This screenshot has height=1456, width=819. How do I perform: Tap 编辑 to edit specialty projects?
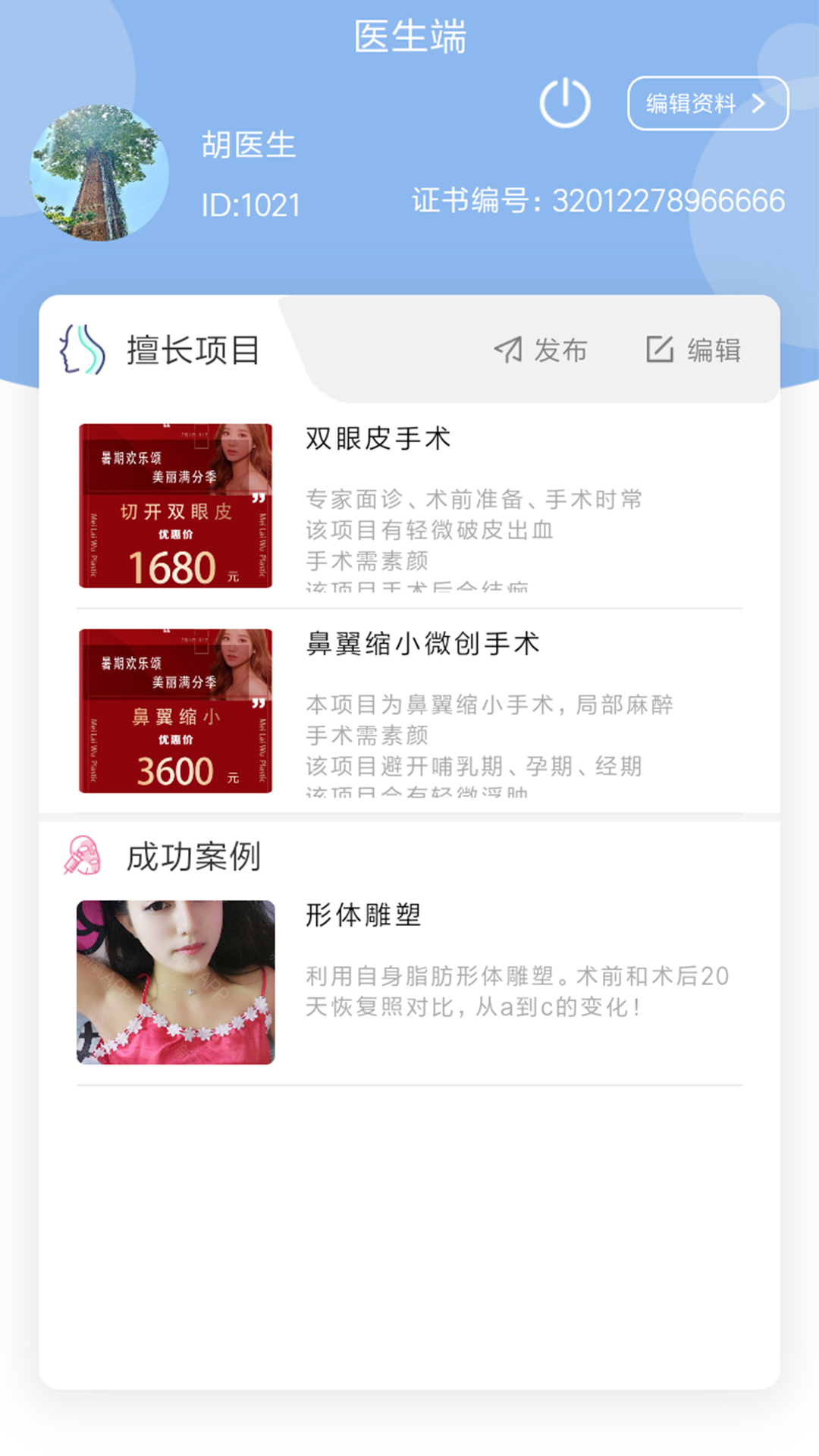click(693, 350)
